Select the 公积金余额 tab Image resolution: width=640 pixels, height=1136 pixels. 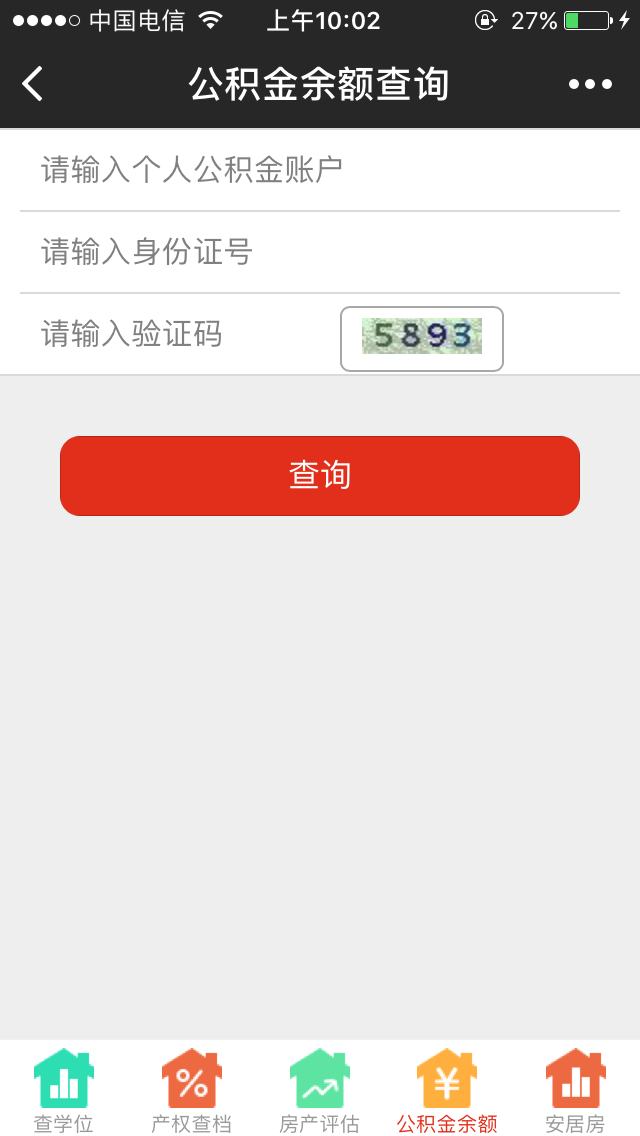[447, 1090]
